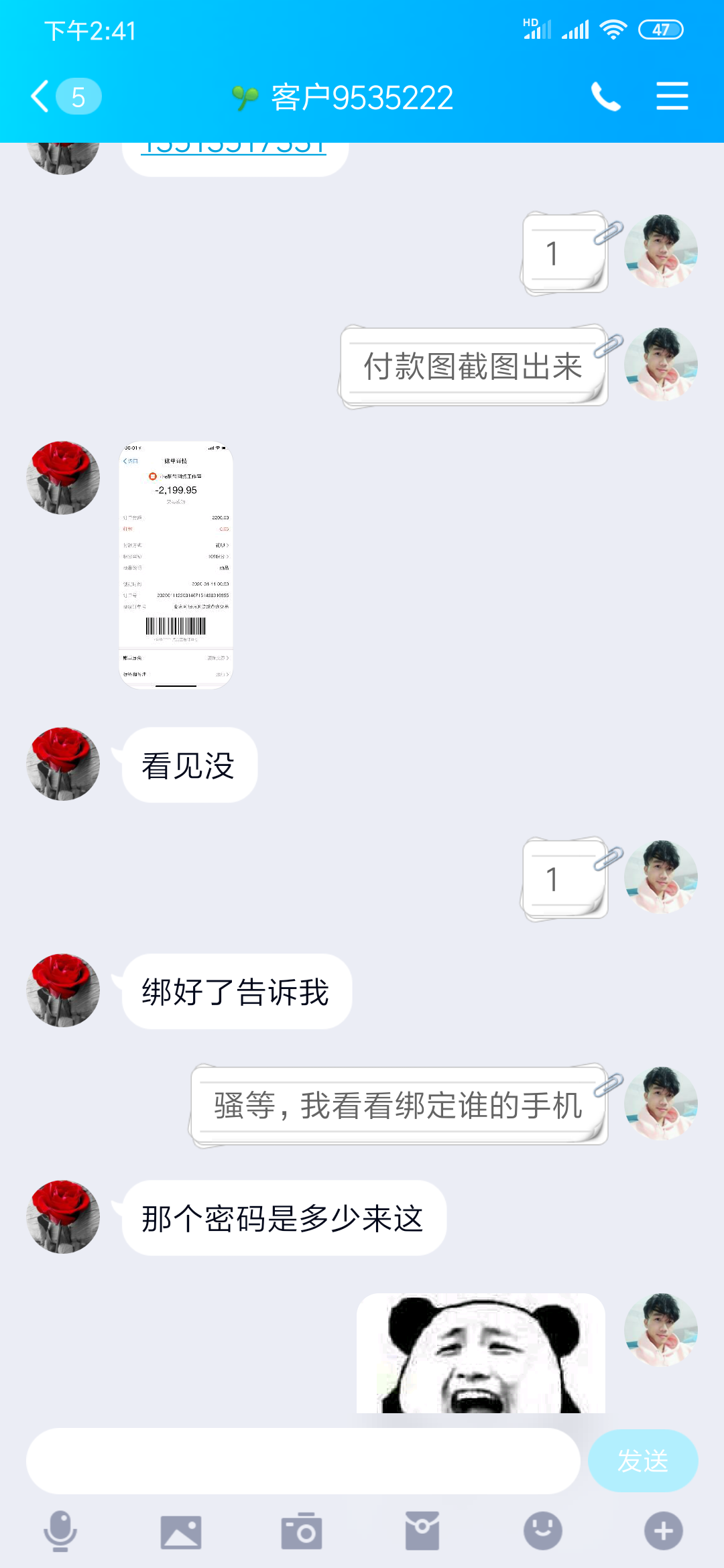The height and width of the screenshot is (1568, 724).
Task: Start a voice call with 客户9535222
Action: 605,96
